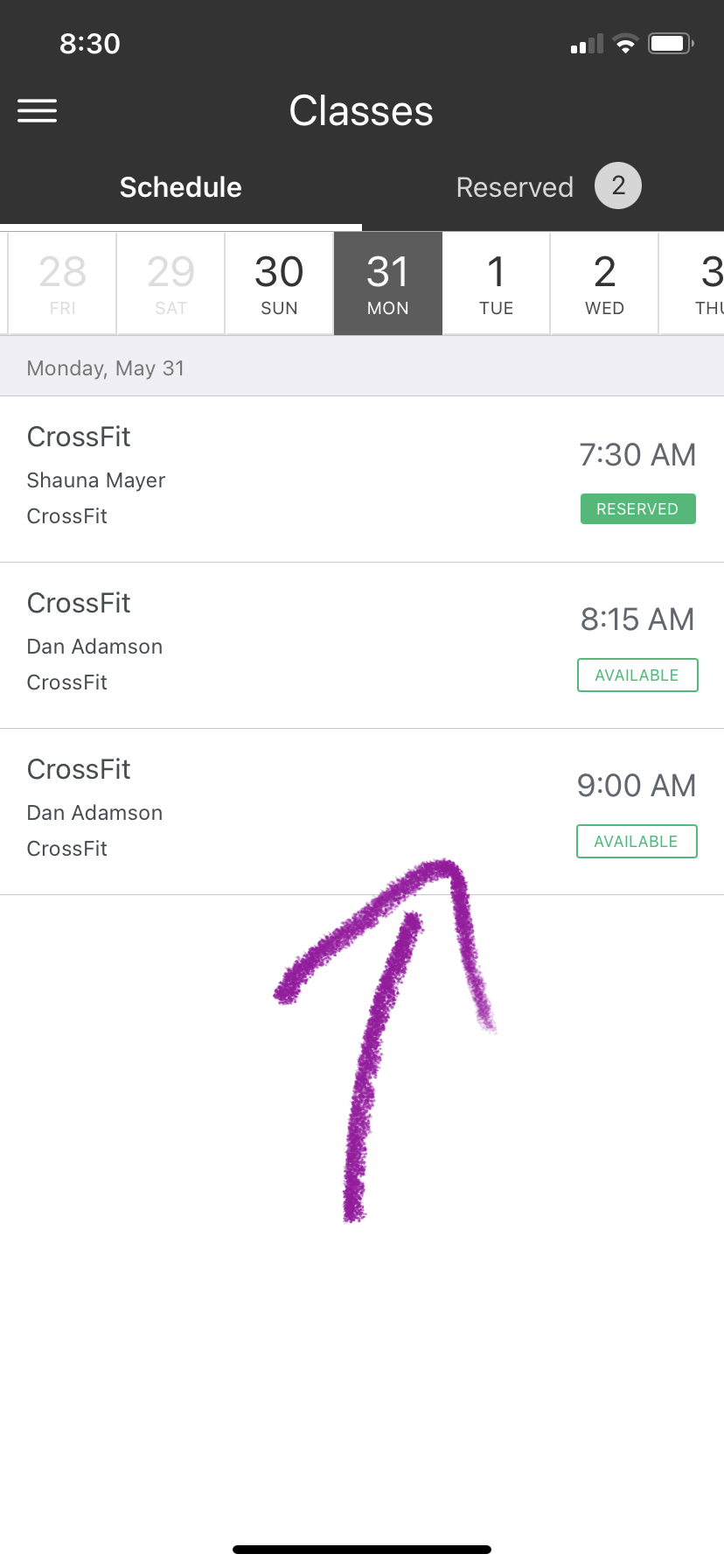Image resolution: width=724 pixels, height=1568 pixels.
Task: Choose Sunday the 30th
Action: [279, 283]
